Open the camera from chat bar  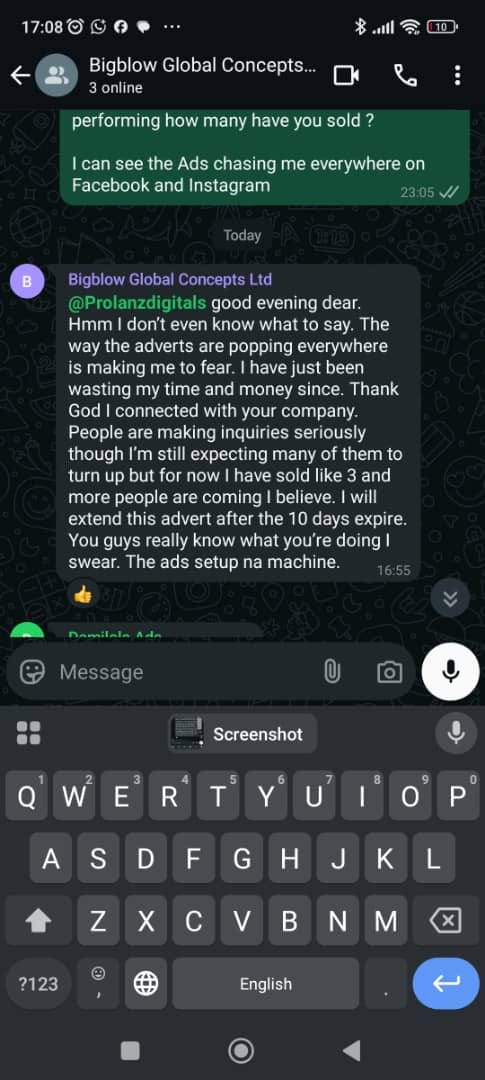[x=389, y=672]
